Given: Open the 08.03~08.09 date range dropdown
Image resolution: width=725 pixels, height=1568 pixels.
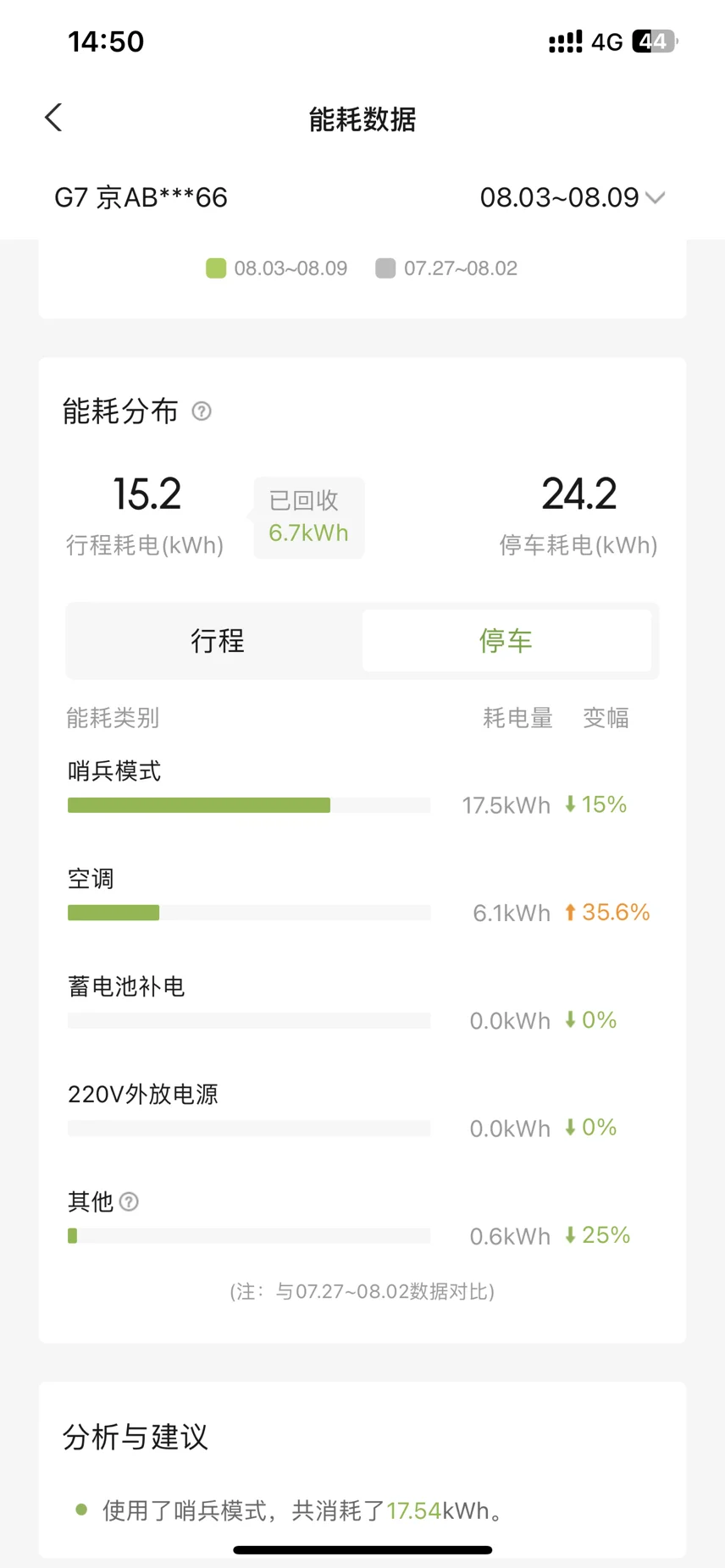Looking at the screenshot, I should (572, 197).
